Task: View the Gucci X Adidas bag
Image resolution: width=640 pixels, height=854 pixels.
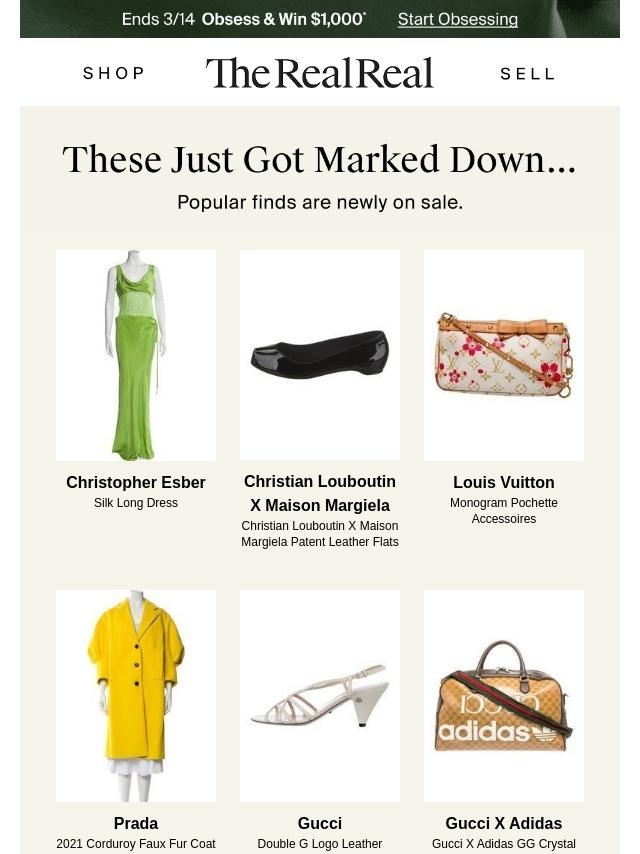Action: [x=504, y=696]
